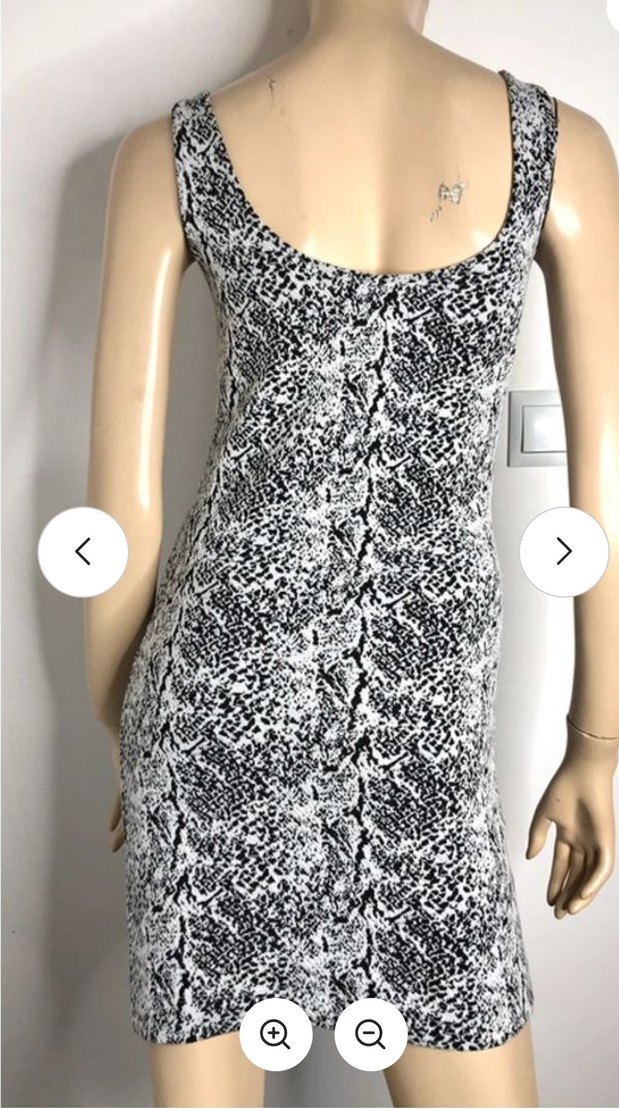619x1109 pixels.
Task: Zoom out of the dress photo
Action: [x=371, y=1034]
